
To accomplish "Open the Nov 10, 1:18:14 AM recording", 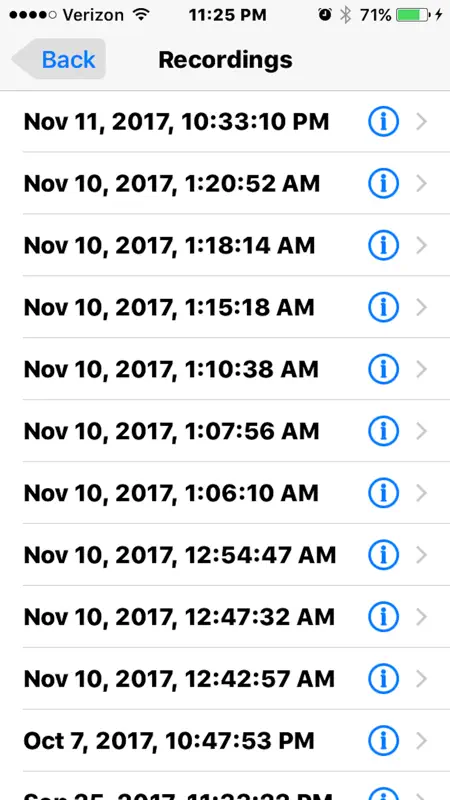I will point(225,245).
